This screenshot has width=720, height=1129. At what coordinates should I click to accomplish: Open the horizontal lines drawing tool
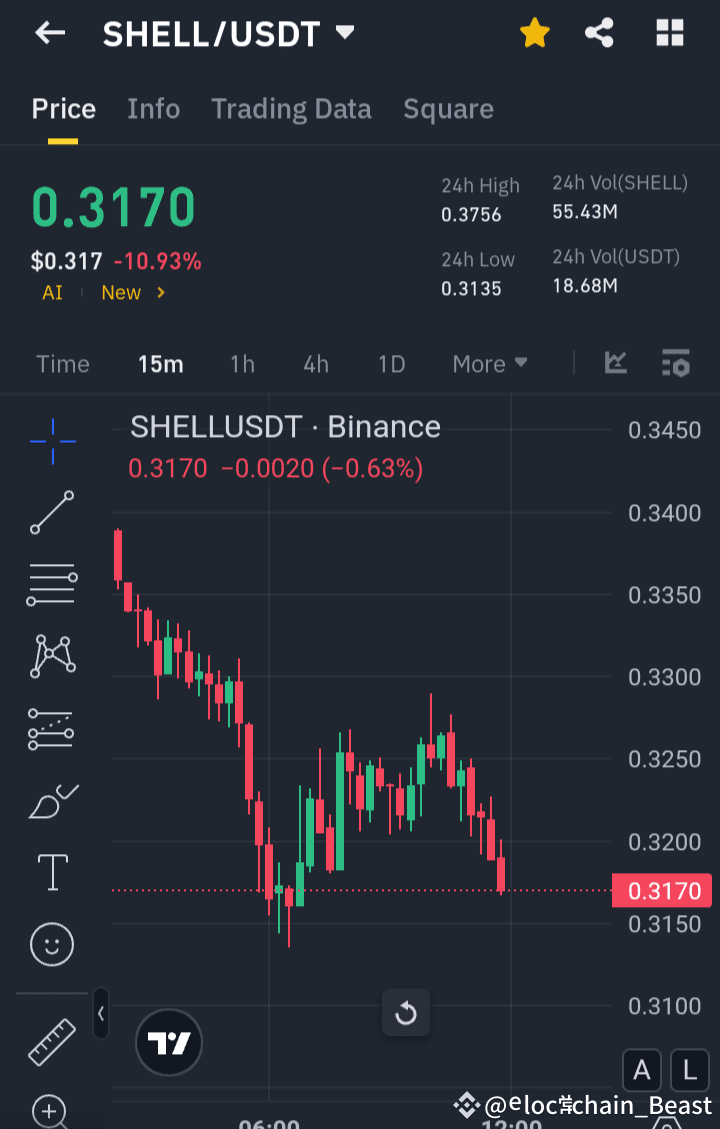point(50,583)
